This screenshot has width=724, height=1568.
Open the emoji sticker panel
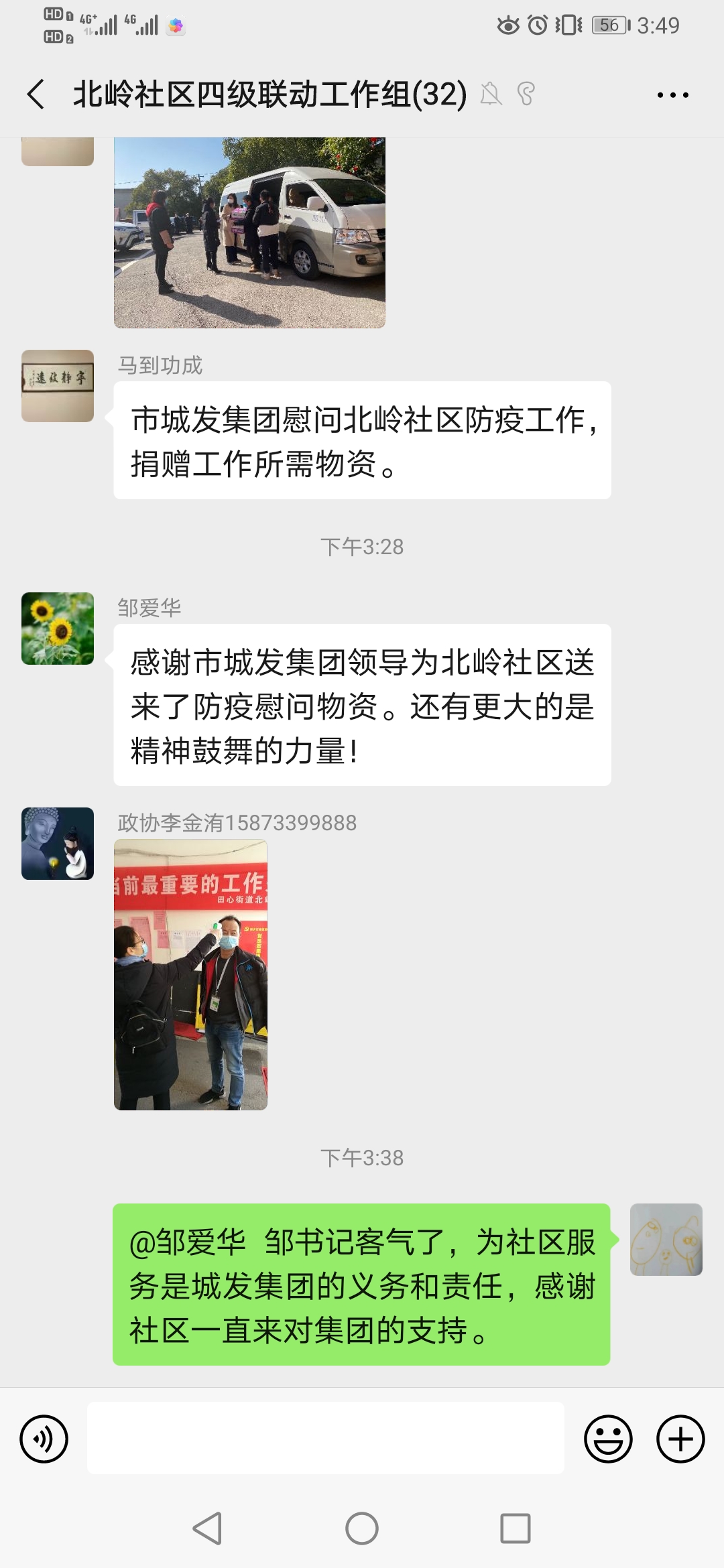click(x=608, y=1439)
